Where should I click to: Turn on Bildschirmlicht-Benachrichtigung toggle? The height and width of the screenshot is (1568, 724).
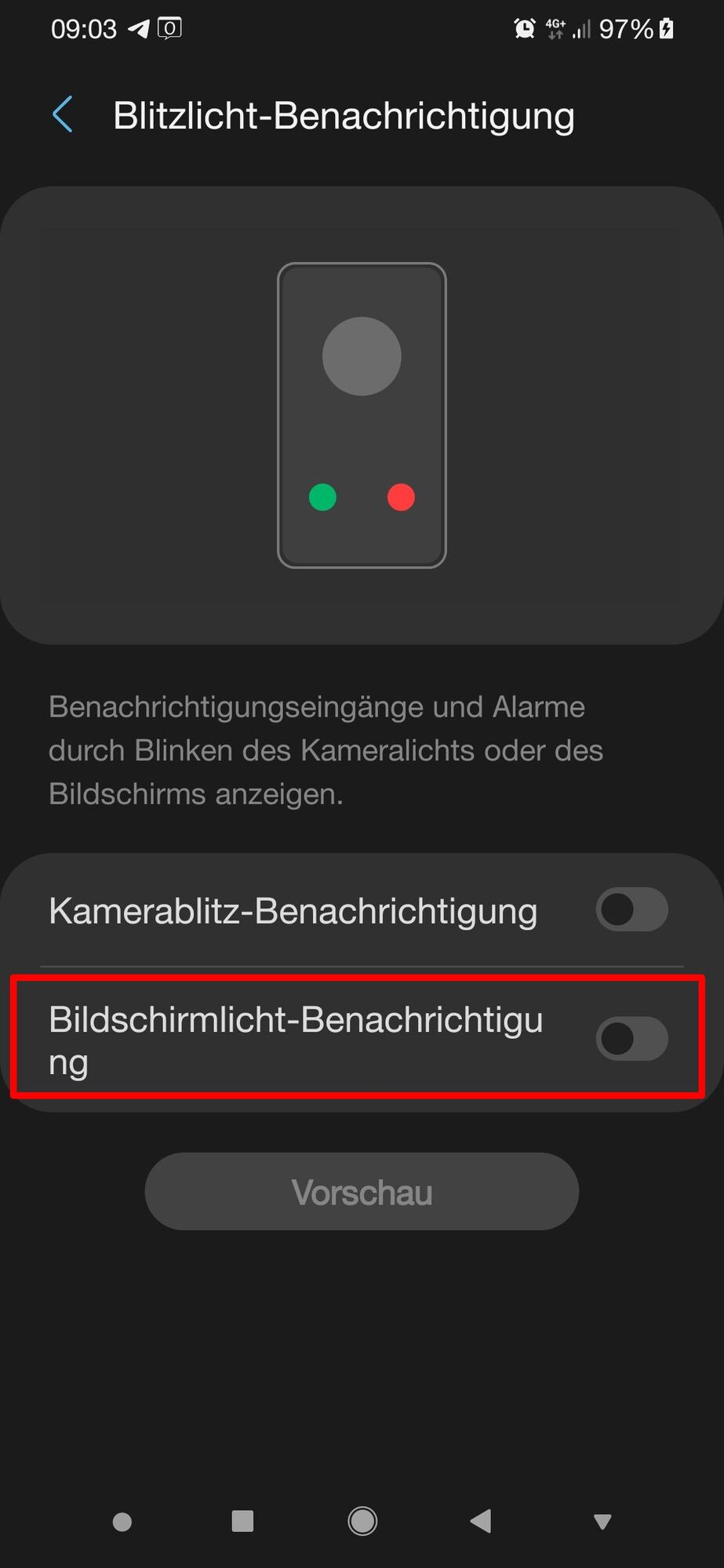click(631, 1039)
